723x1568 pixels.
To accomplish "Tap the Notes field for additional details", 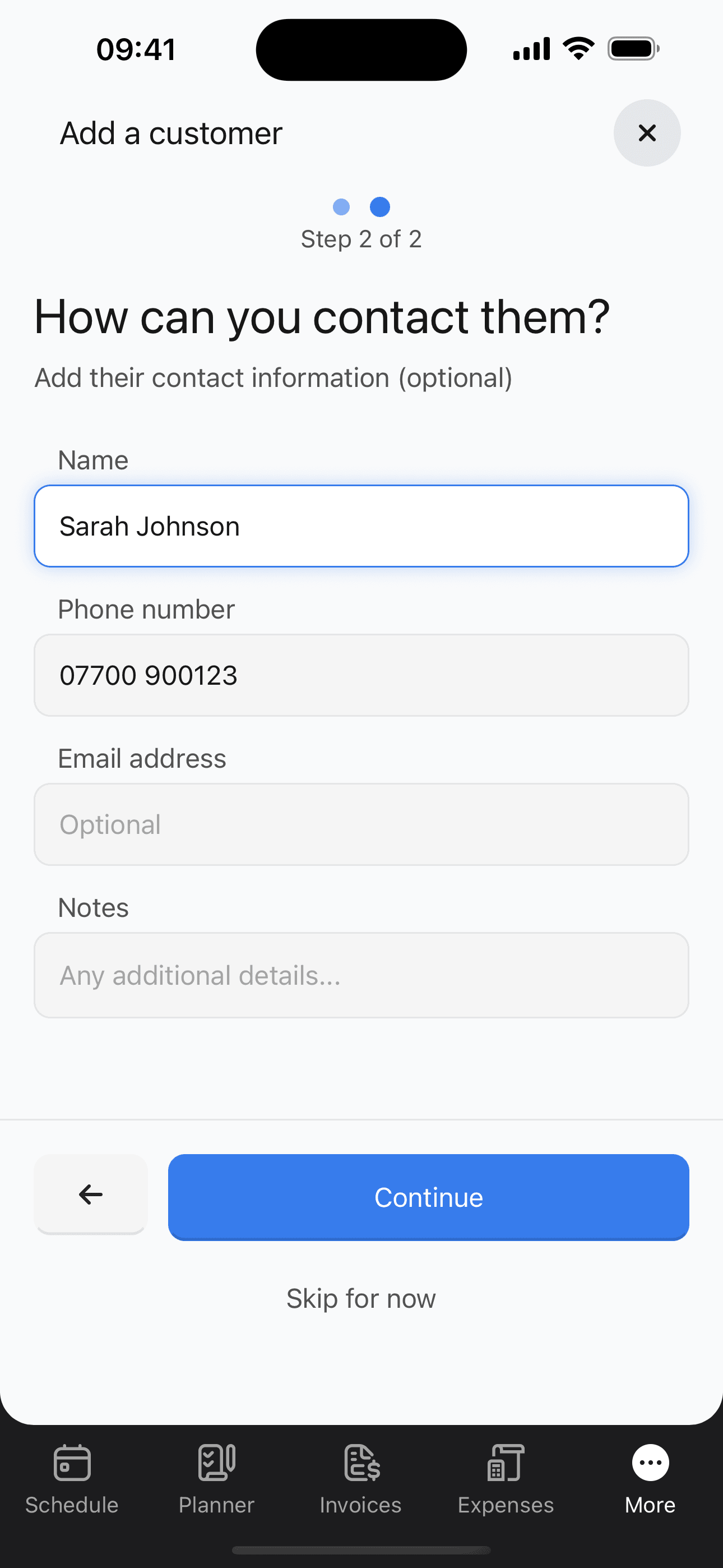I will 361,975.
